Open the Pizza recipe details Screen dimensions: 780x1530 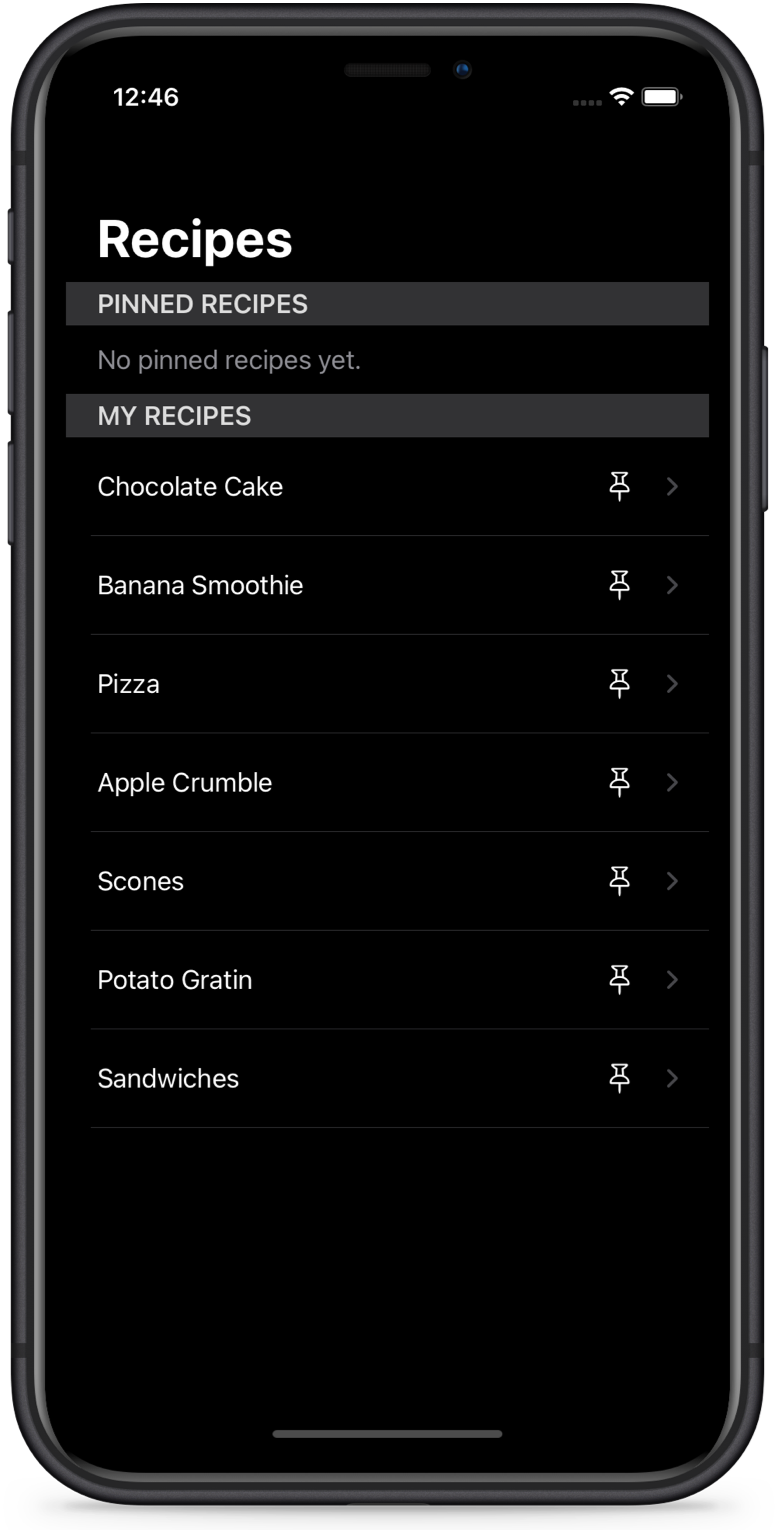(129, 684)
